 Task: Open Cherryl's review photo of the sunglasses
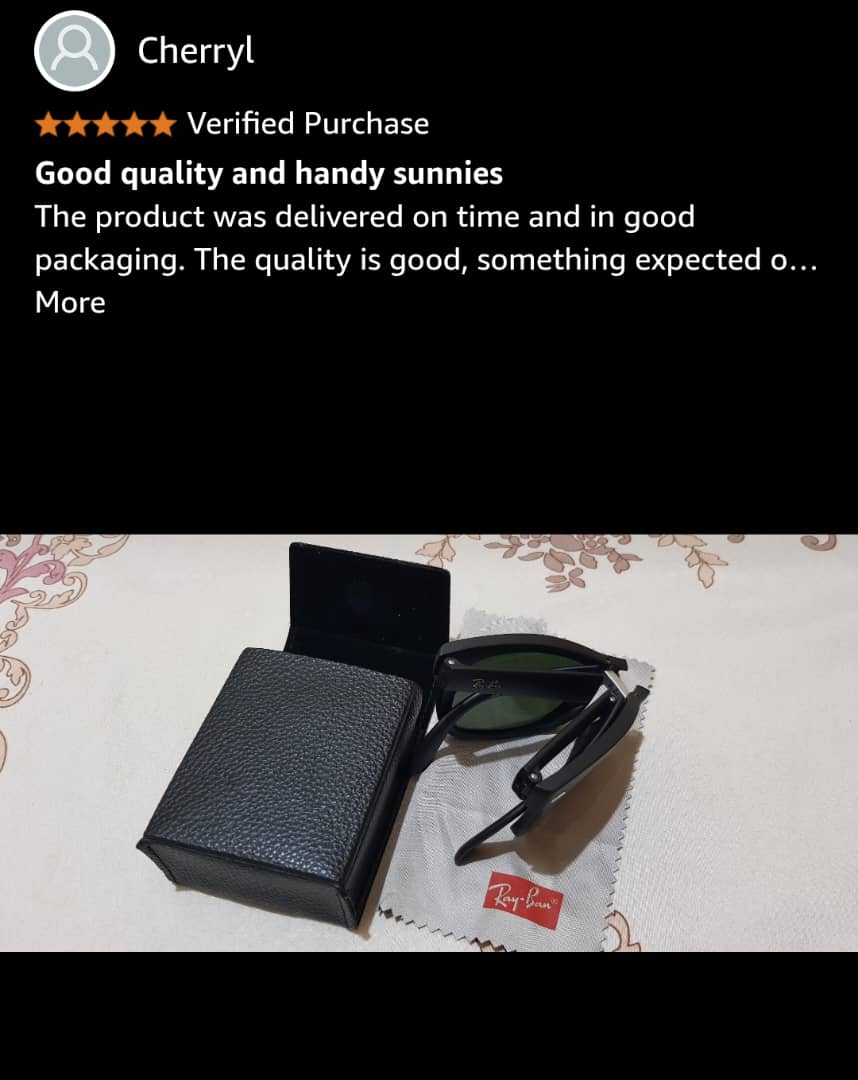(x=429, y=742)
